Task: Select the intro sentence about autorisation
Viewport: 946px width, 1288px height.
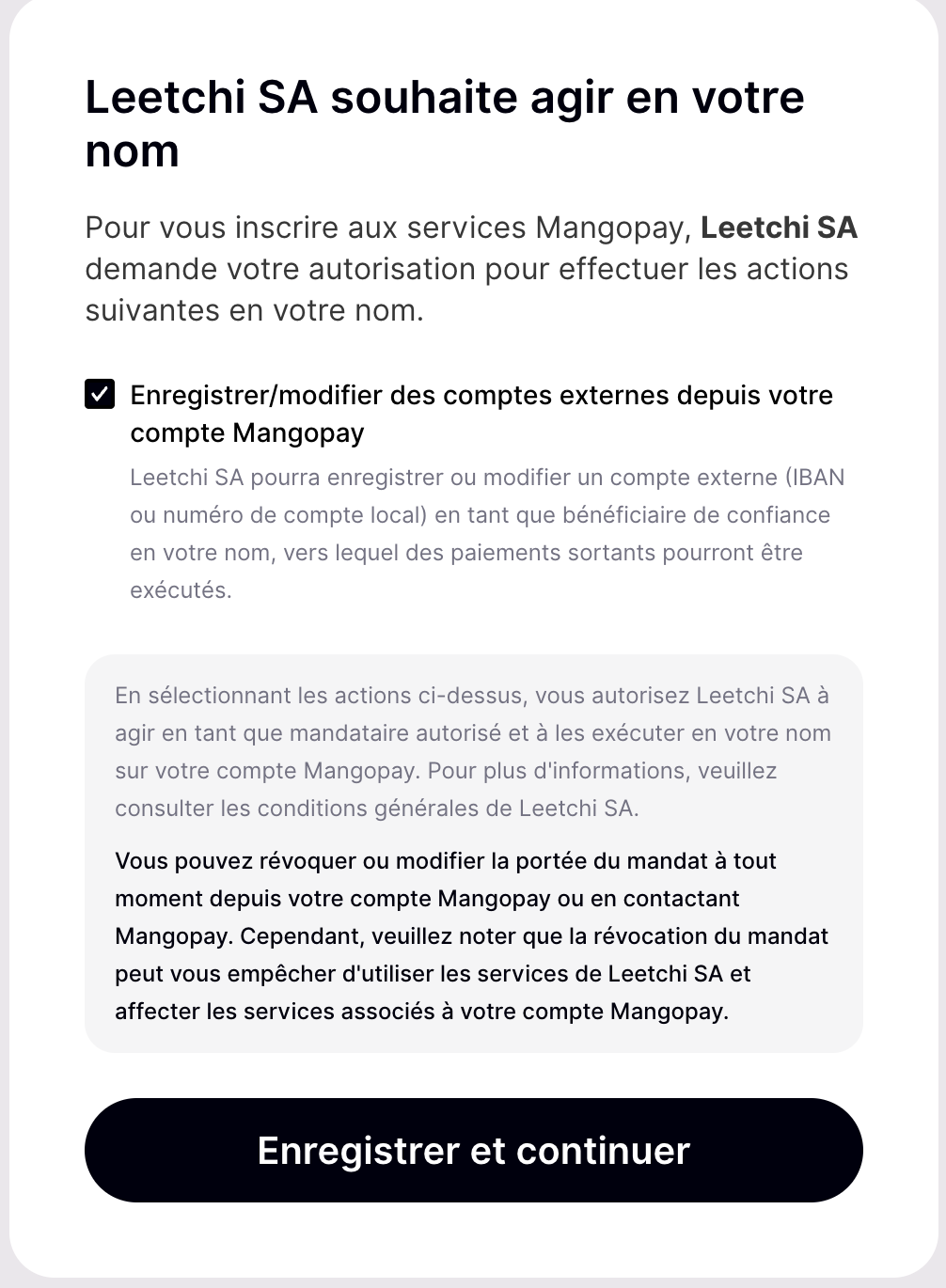Action: click(x=470, y=268)
